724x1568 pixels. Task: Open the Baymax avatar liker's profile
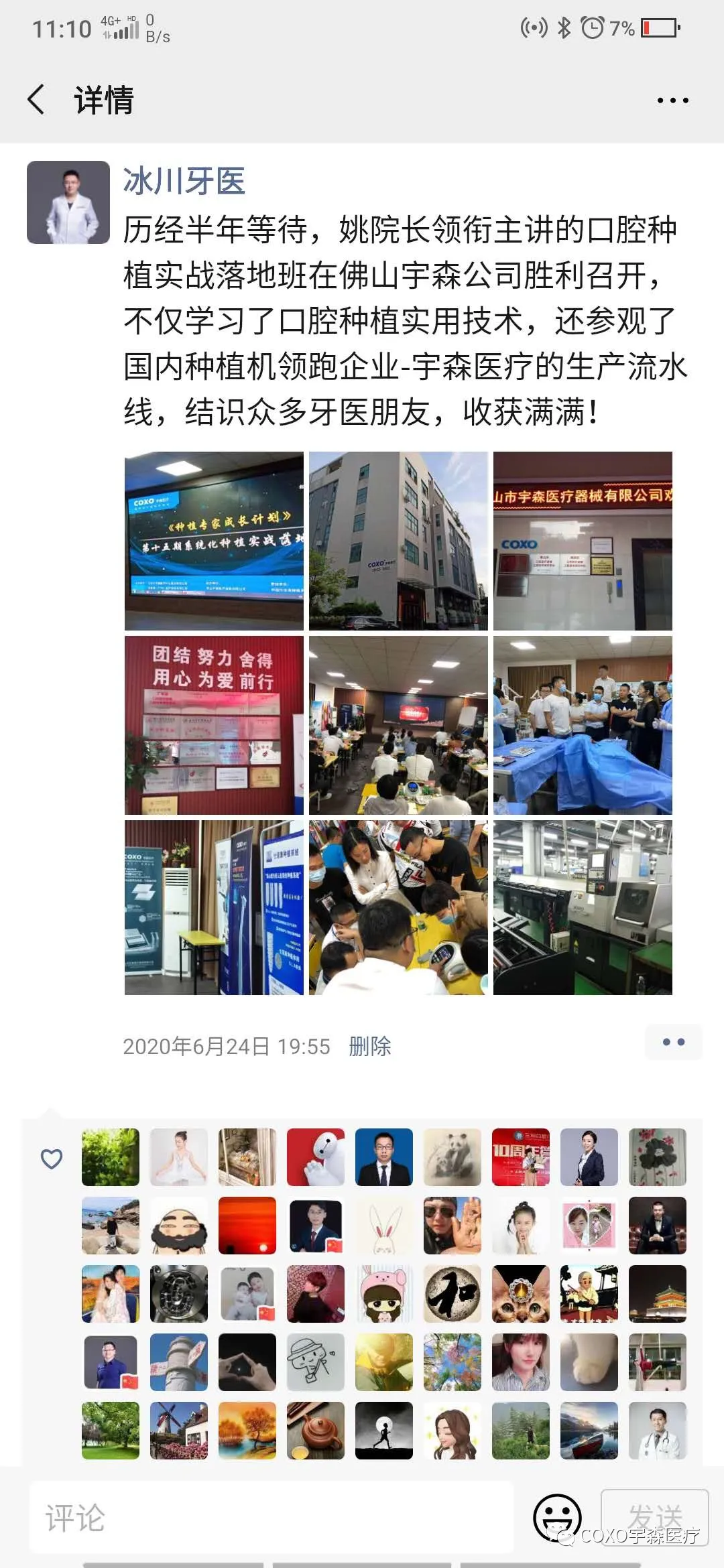coord(316,1157)
